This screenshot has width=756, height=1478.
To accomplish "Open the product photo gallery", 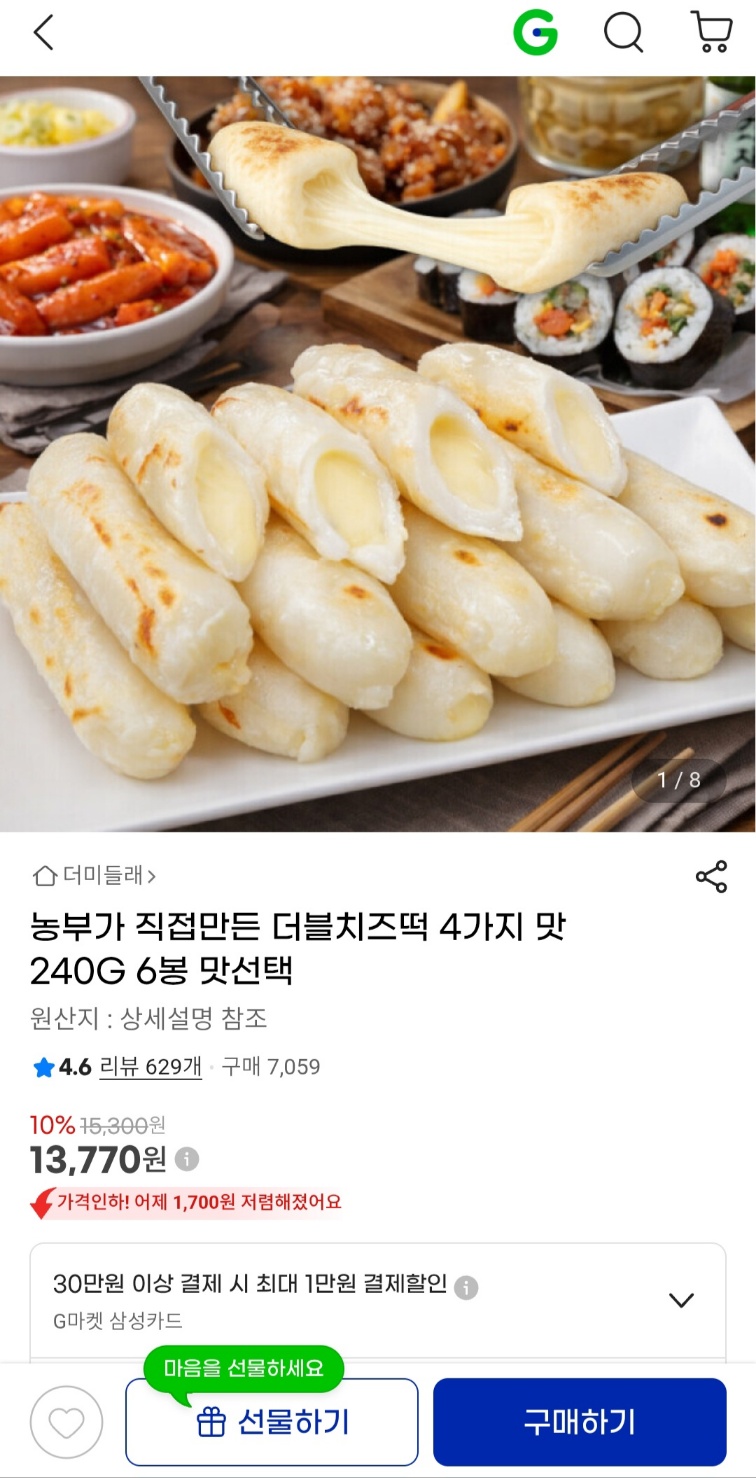I will click(x=378, y=453).
